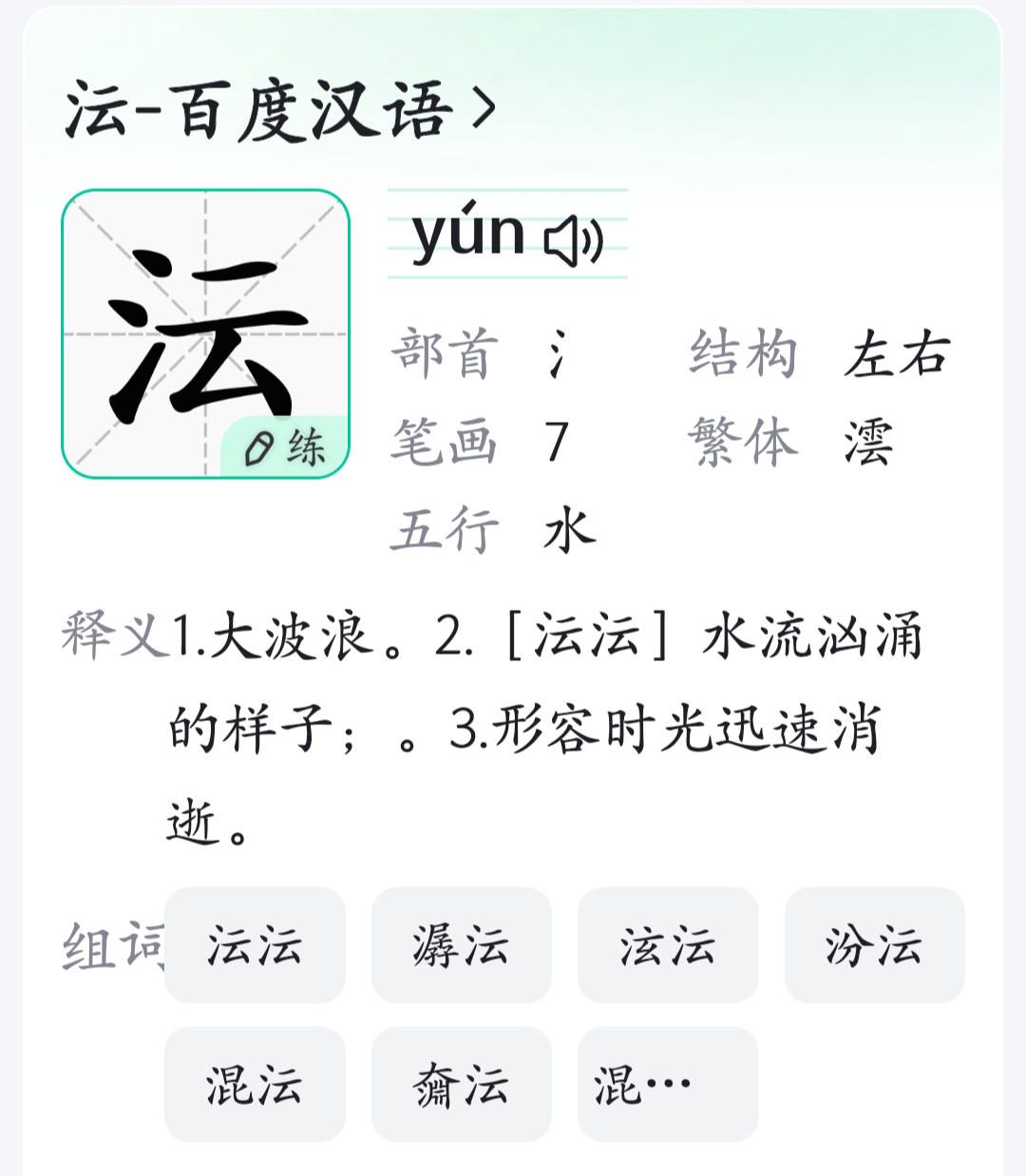Screen dimensions: 1026x1176
Task: Click the word chip between 混沄 and 混…
Action: [461, 1082]
